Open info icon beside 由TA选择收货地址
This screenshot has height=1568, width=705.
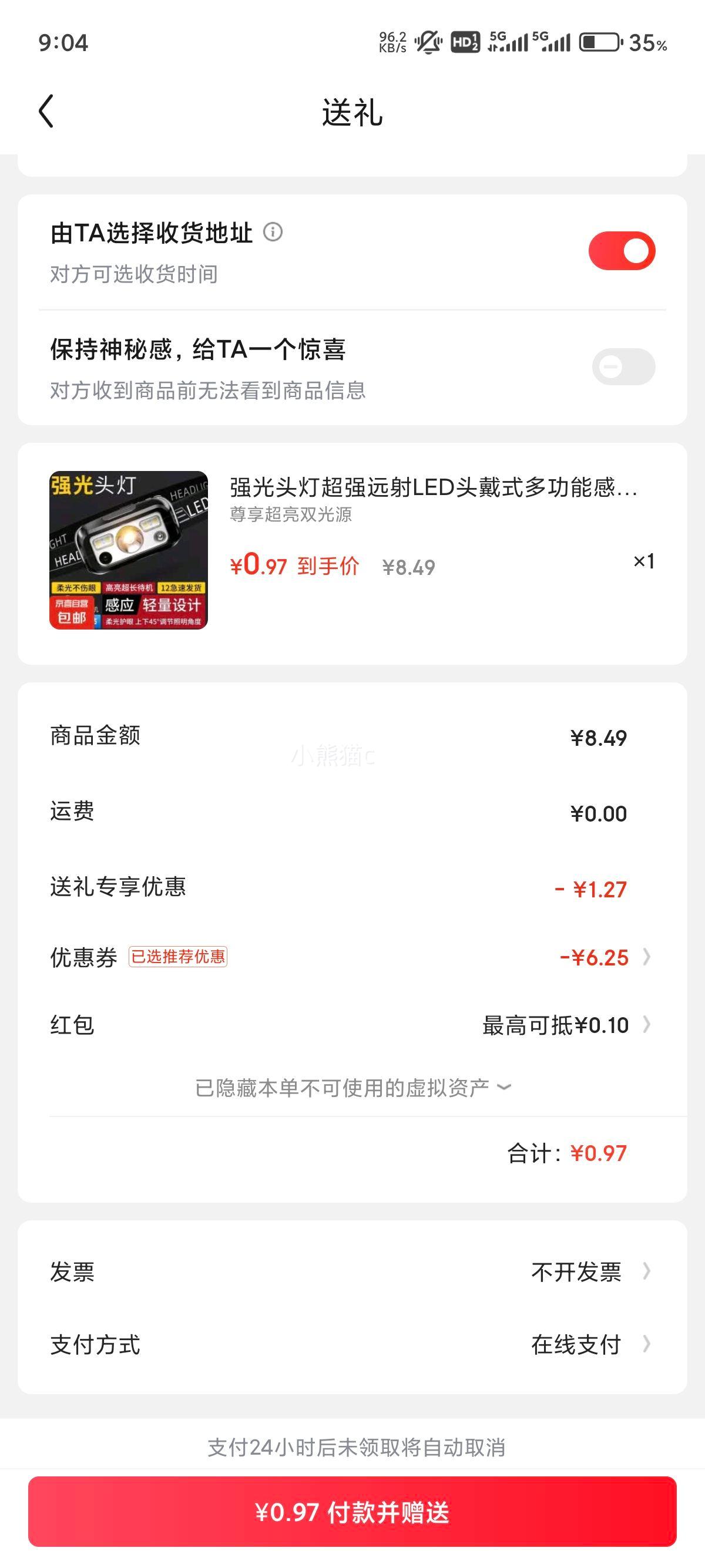pyautogui.click(x=273, y=232)
